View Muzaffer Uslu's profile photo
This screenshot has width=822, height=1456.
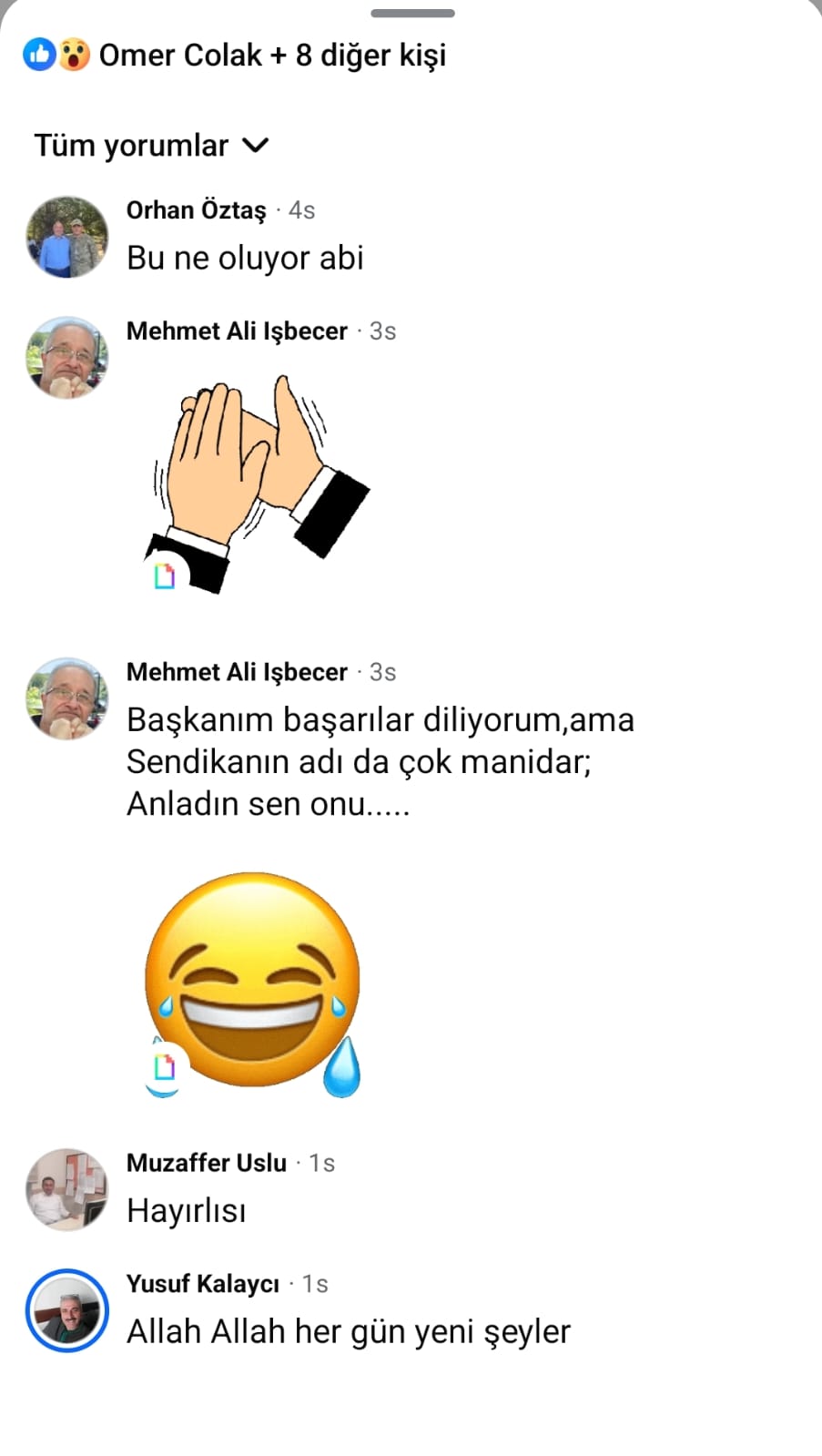point(66,1189)
